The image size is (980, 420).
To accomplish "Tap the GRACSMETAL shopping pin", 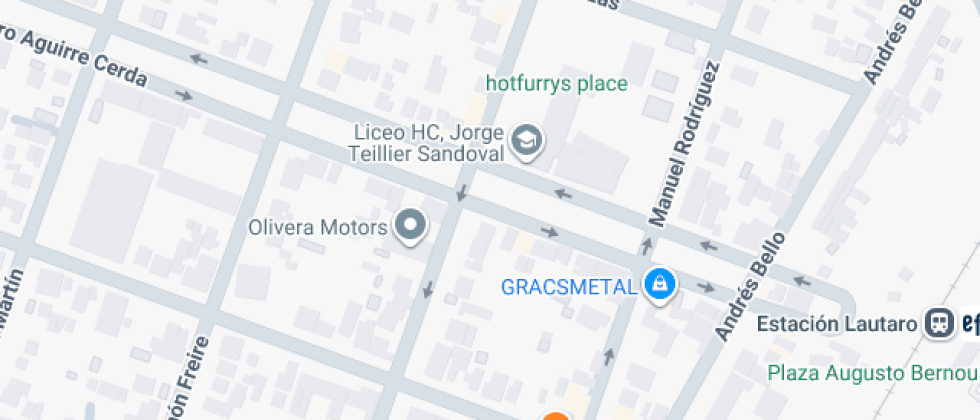I will point(658,286).
